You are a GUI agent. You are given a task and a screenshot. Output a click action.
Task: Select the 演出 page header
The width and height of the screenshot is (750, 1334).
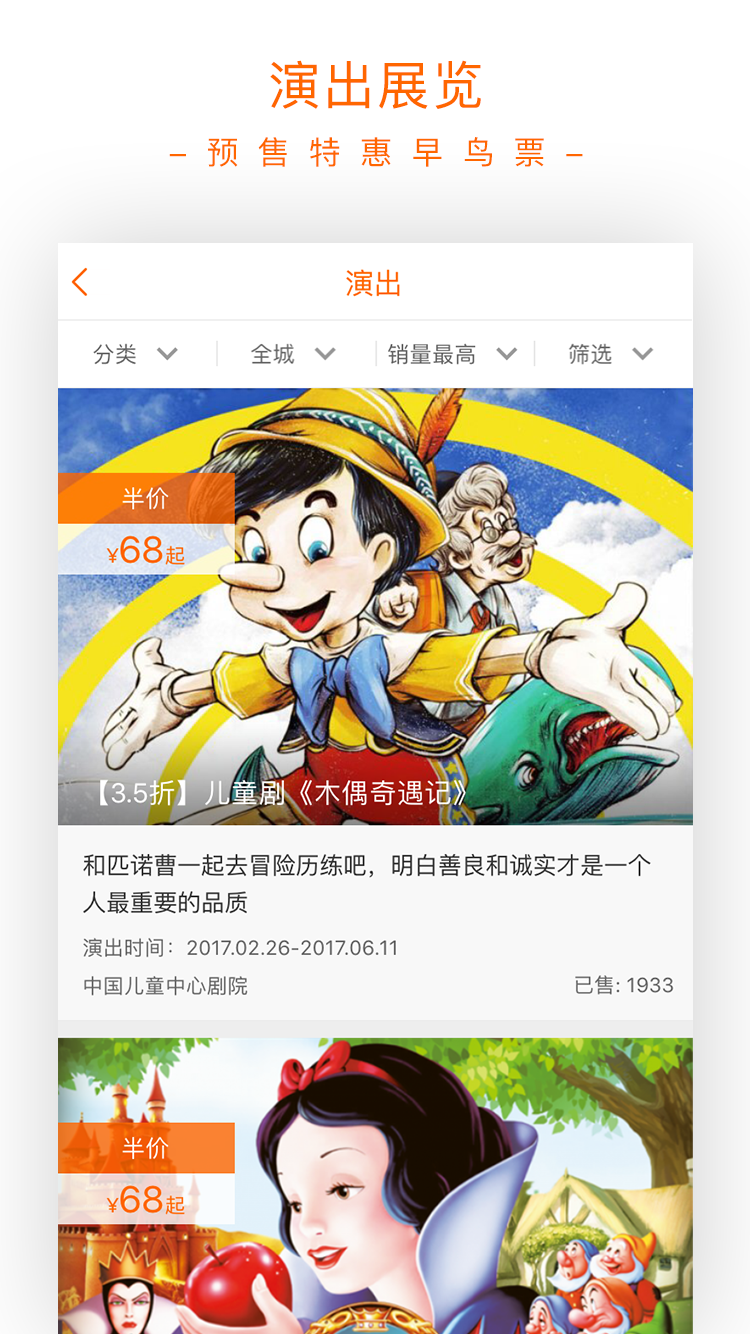[x=375, y=282]
